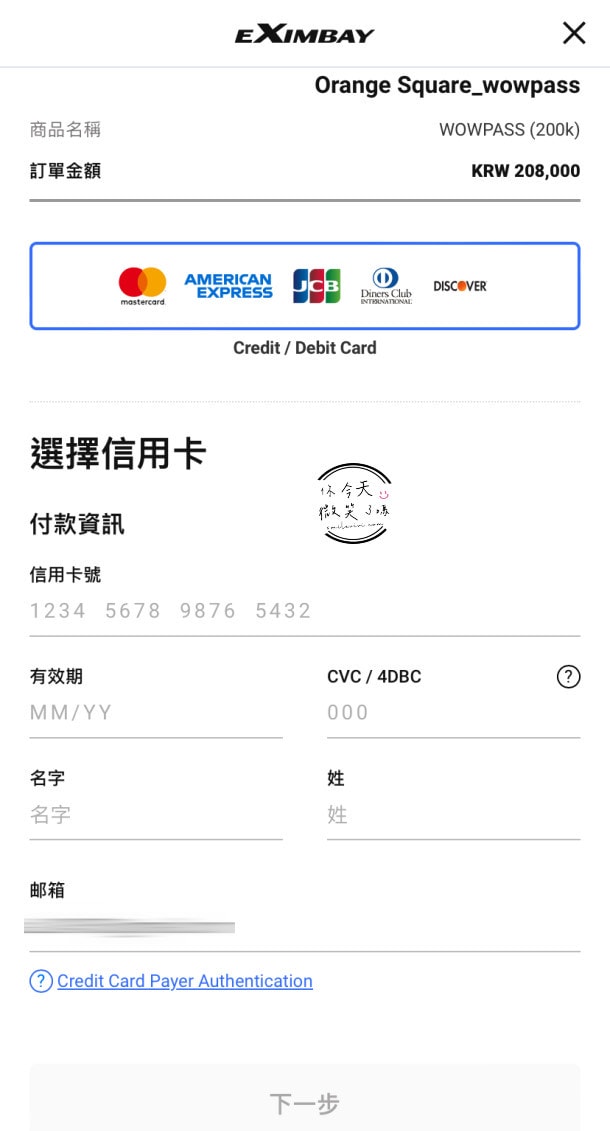
Task: Tap the last name (姓) field
Action: [452, 815]
